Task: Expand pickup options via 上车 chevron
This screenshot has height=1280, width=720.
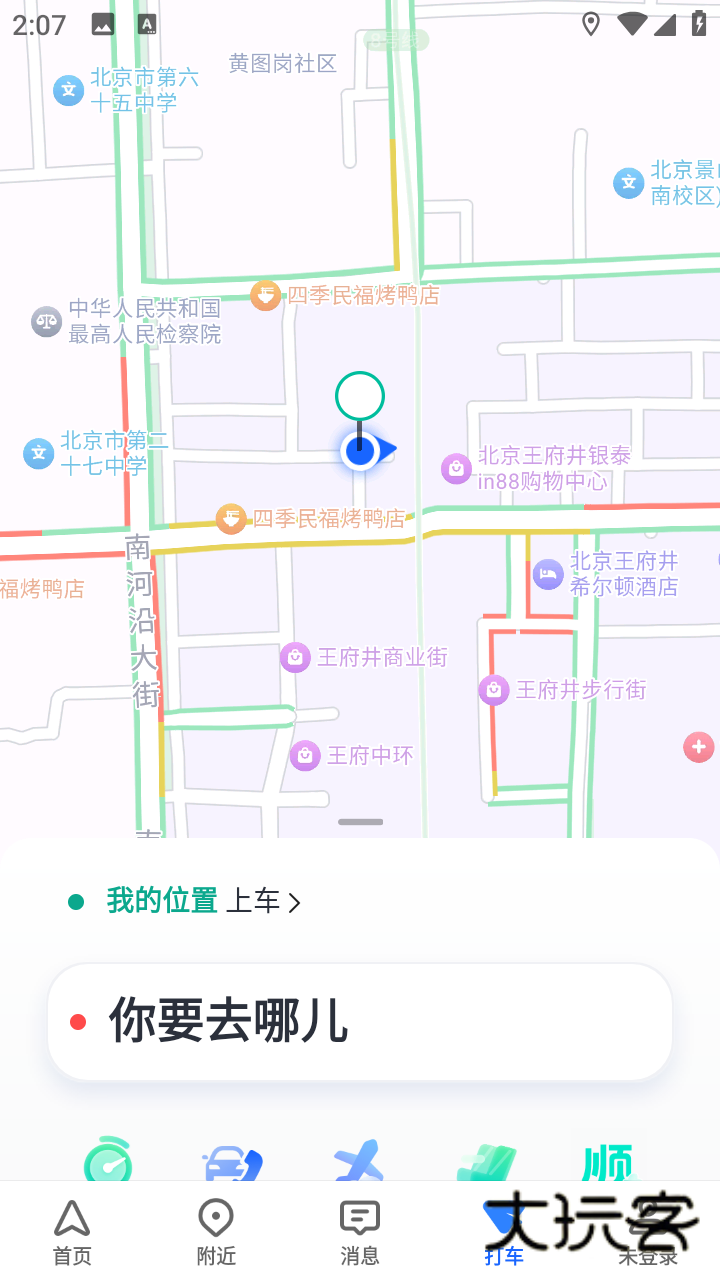Action: click(294, 901)
